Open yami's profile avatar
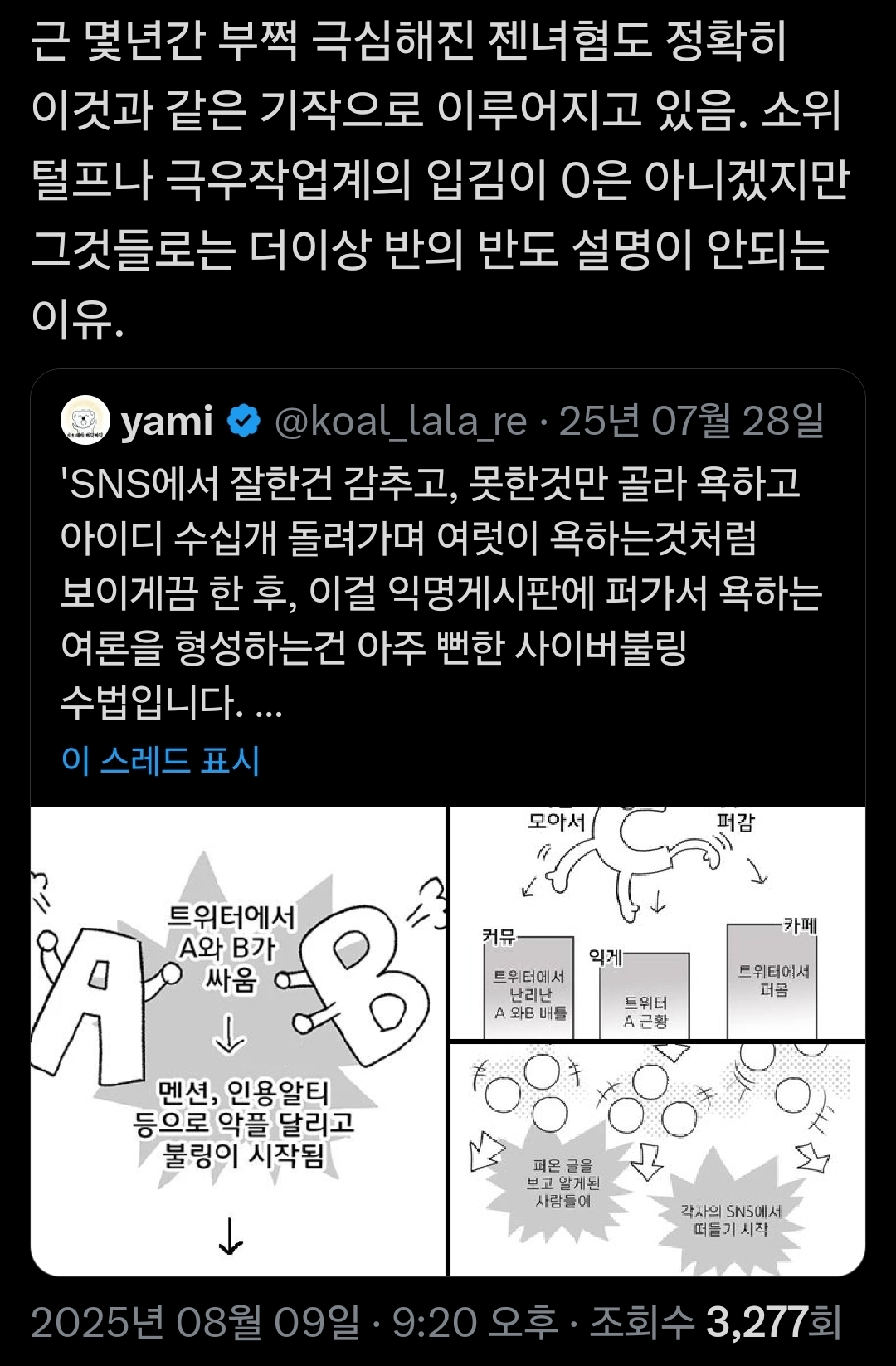The image size is (896, 1366). pos(85,421)
